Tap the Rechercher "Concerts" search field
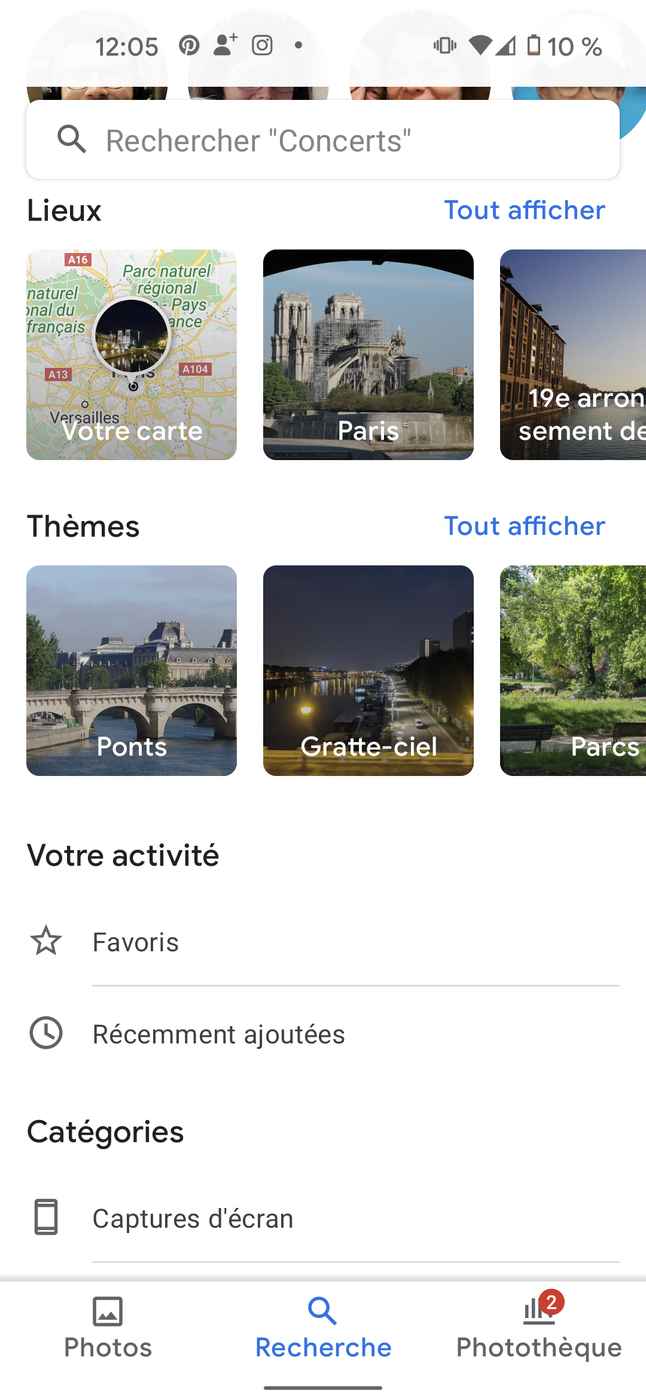This screenshot has width=646, height=1400. 322,140
